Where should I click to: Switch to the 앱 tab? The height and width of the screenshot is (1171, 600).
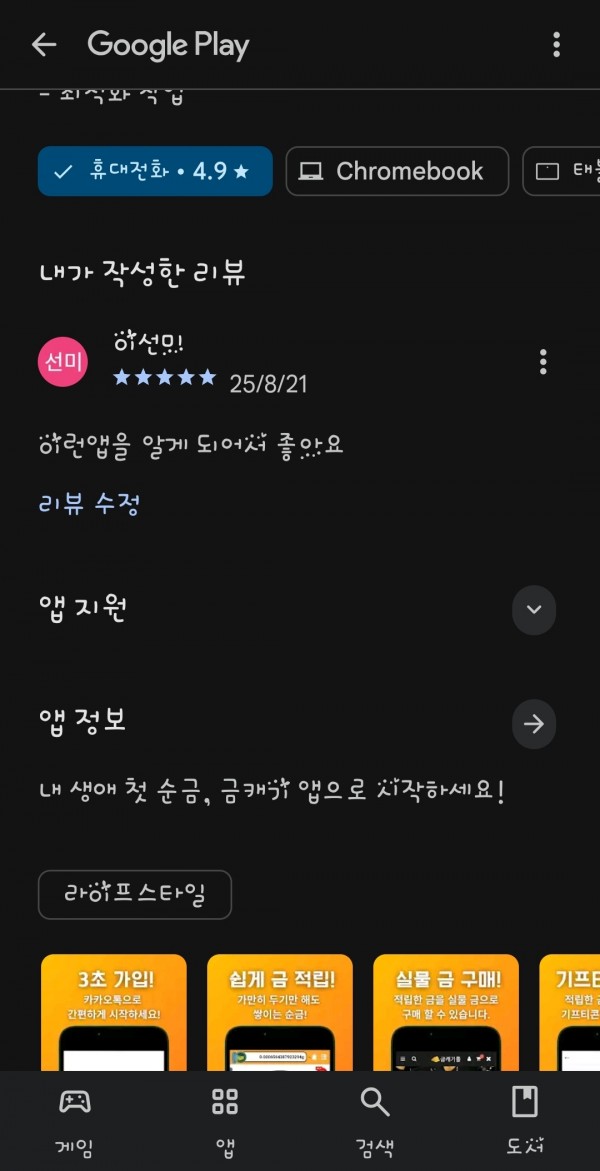[225, 1120]
